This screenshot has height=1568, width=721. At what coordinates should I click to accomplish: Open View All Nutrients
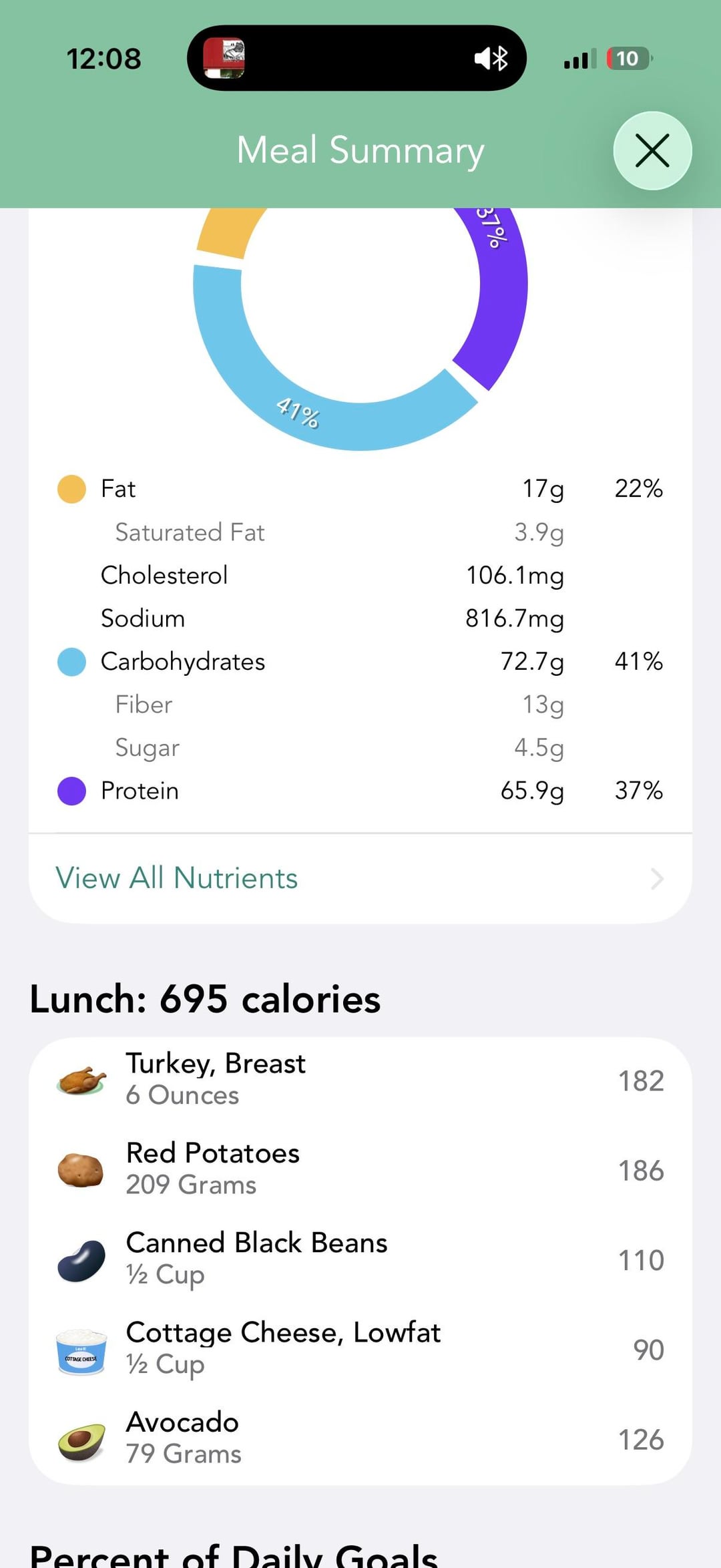(x=360, y=878)
